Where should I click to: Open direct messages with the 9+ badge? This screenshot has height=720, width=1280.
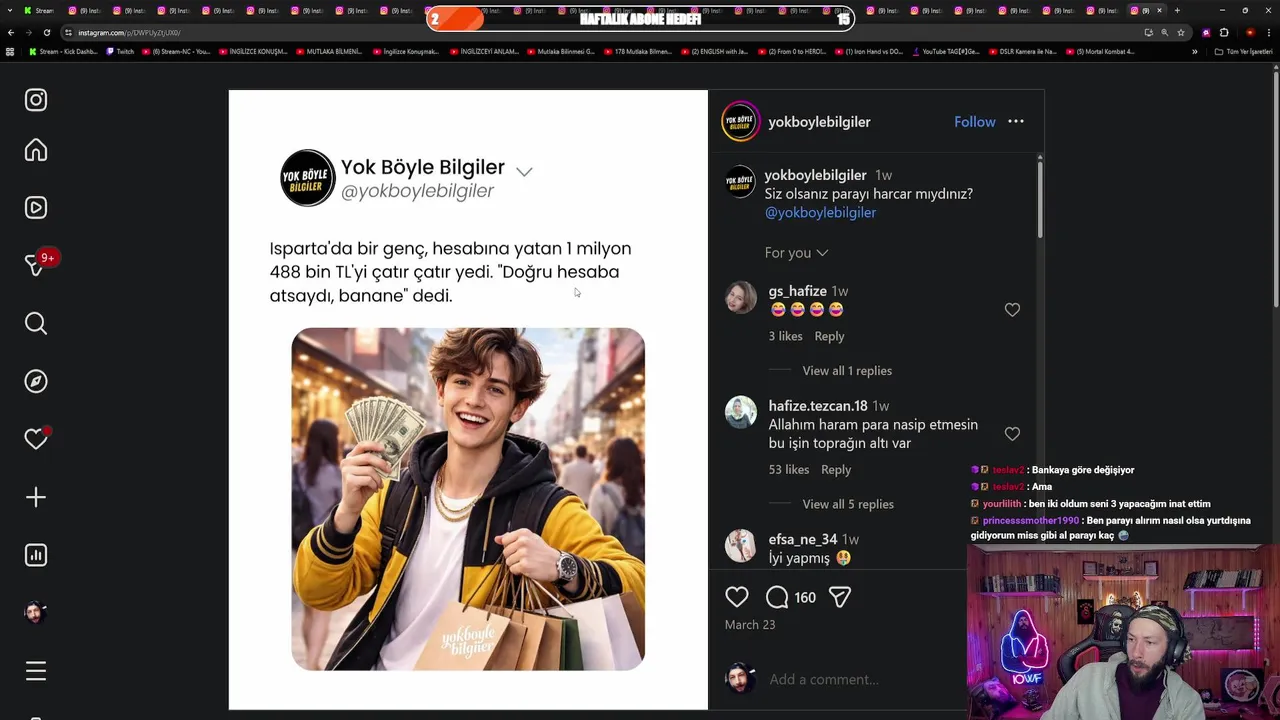coord(36,265)
